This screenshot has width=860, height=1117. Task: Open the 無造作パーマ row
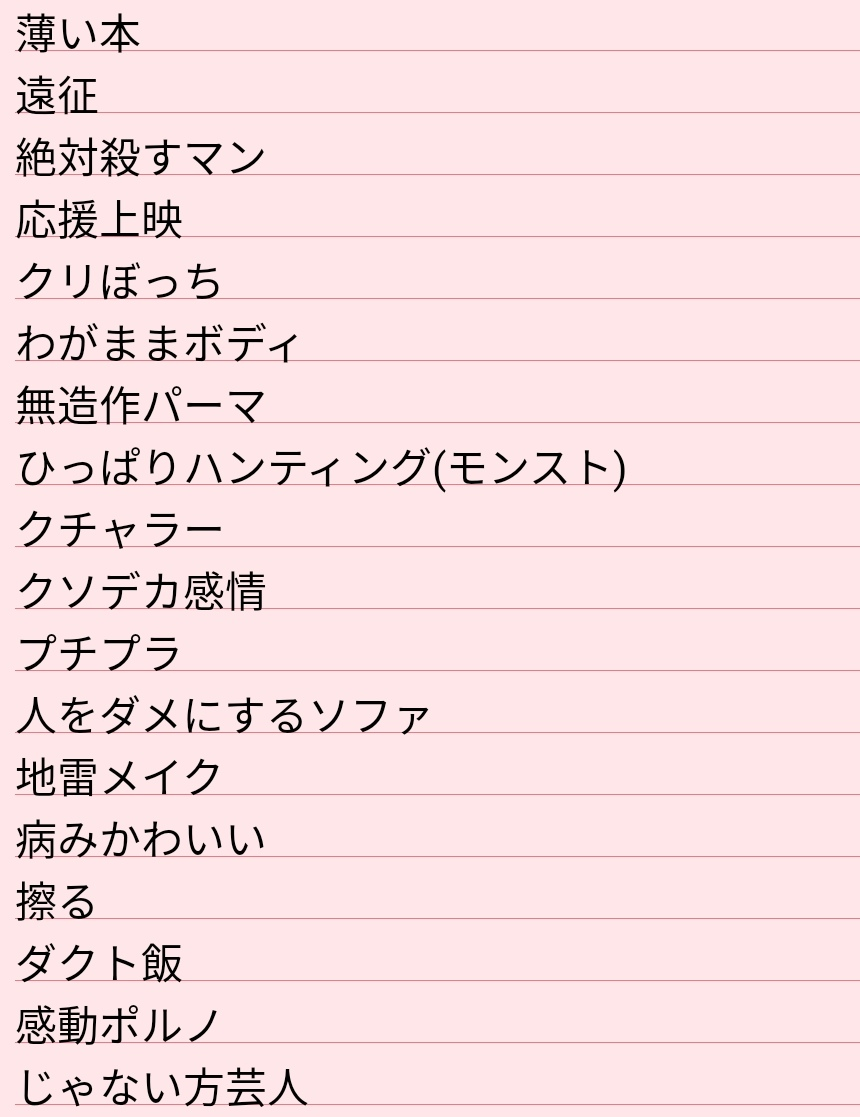coord(141,406)
